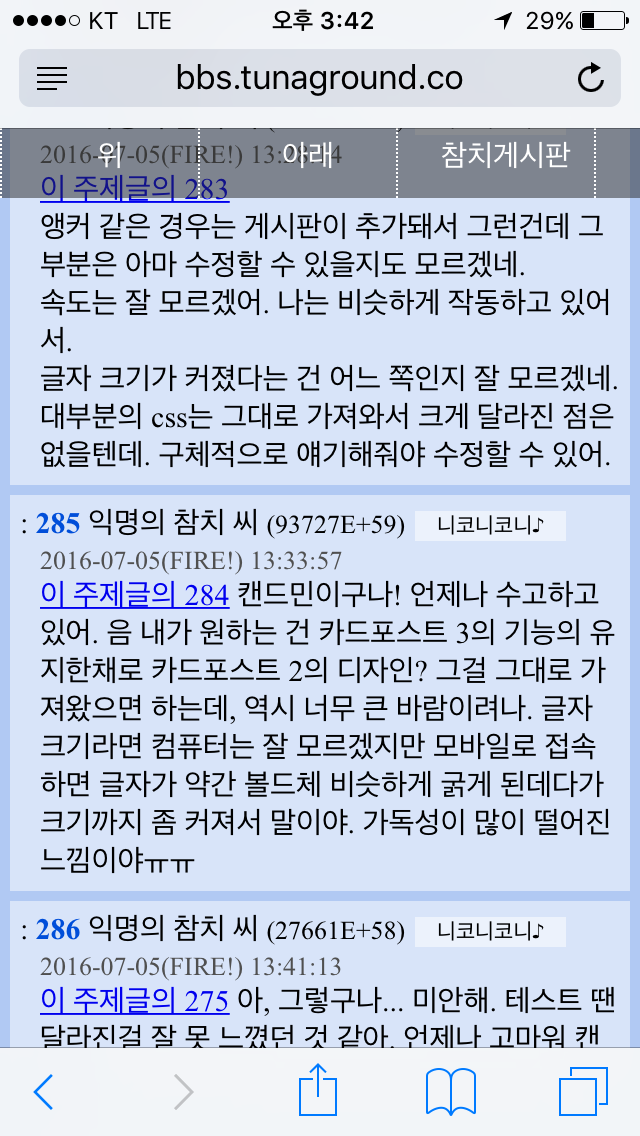The height and width of the screenshot is (1136, 640).
Task: Open the Safari reader view icon
Action: tap(51, 78)
